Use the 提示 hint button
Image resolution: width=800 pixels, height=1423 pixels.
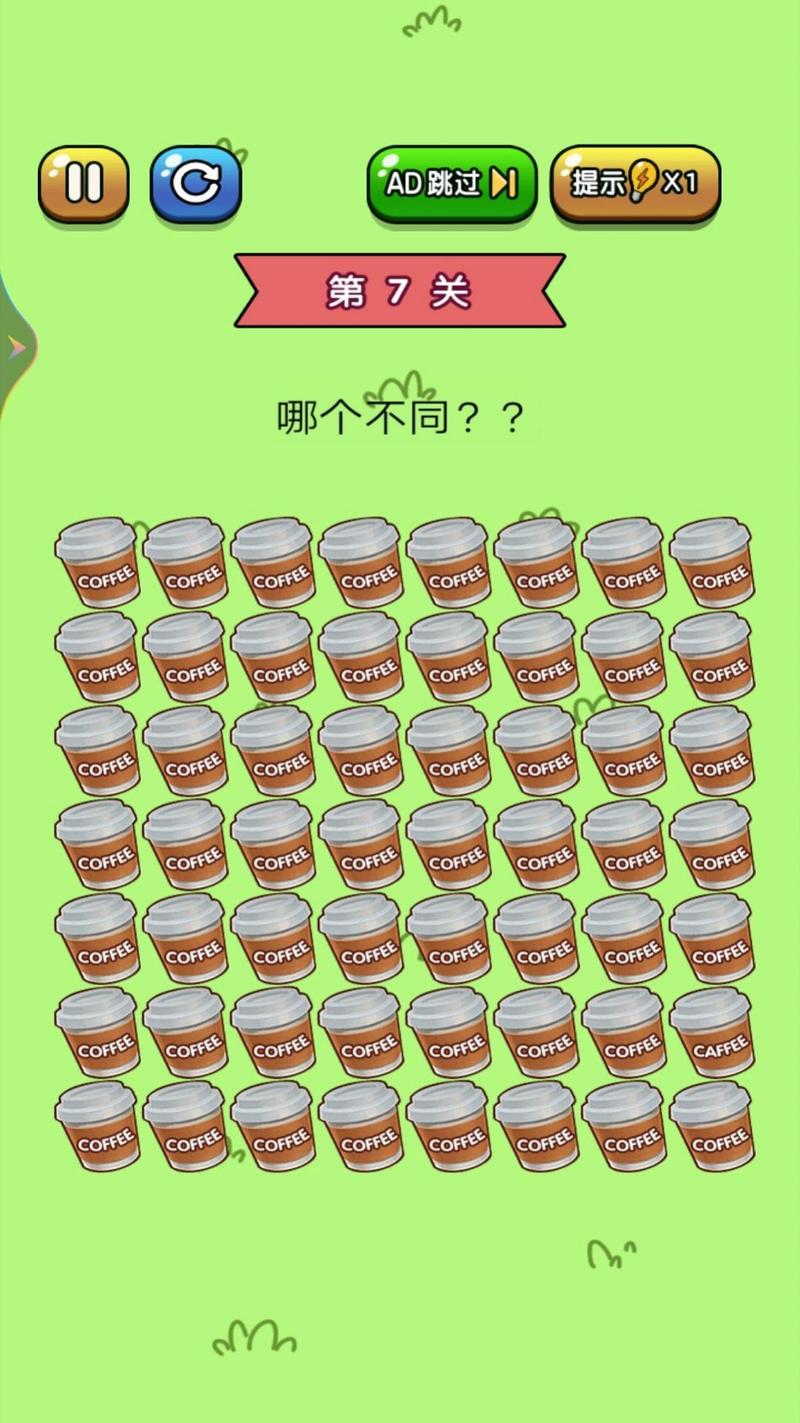[x=635, y=184]
